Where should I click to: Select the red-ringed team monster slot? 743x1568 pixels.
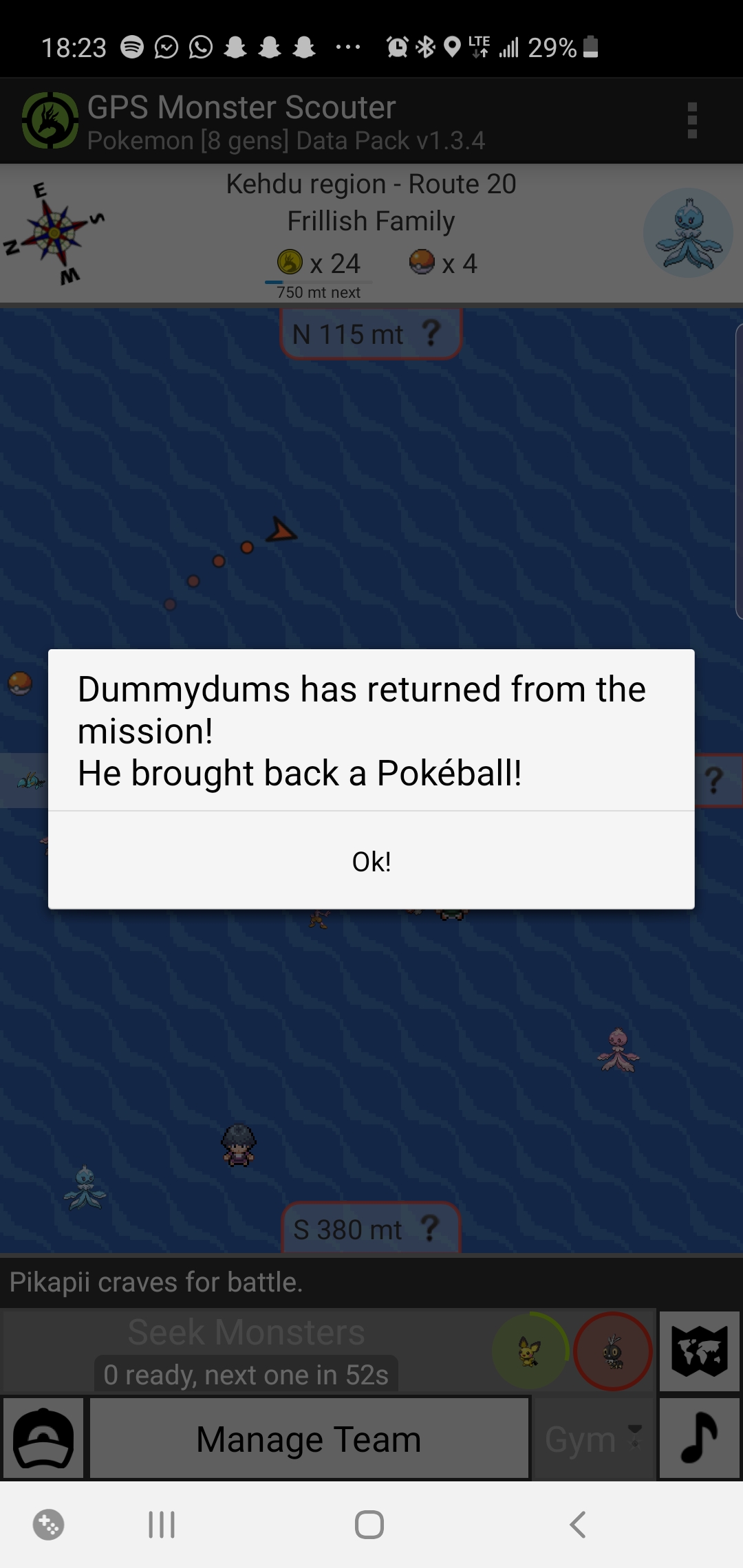pos(613,1351)
